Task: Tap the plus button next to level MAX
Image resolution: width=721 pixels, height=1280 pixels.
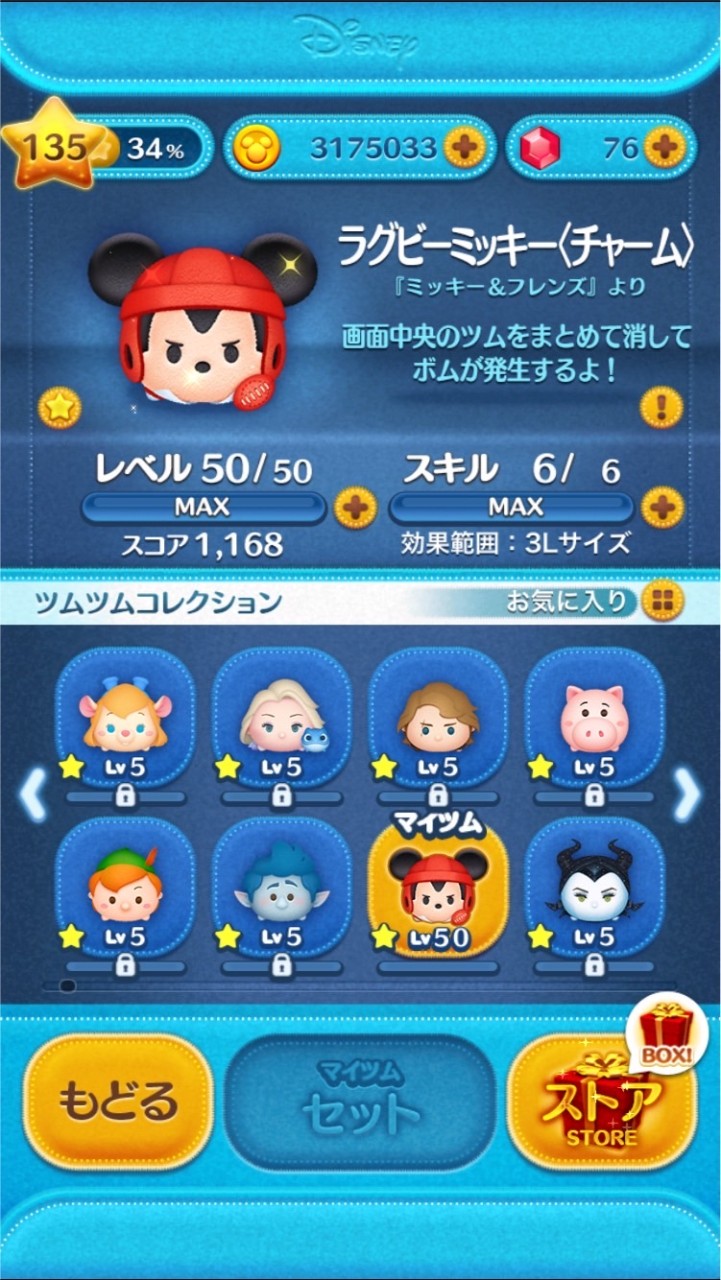Action: [x=354, y=508]
